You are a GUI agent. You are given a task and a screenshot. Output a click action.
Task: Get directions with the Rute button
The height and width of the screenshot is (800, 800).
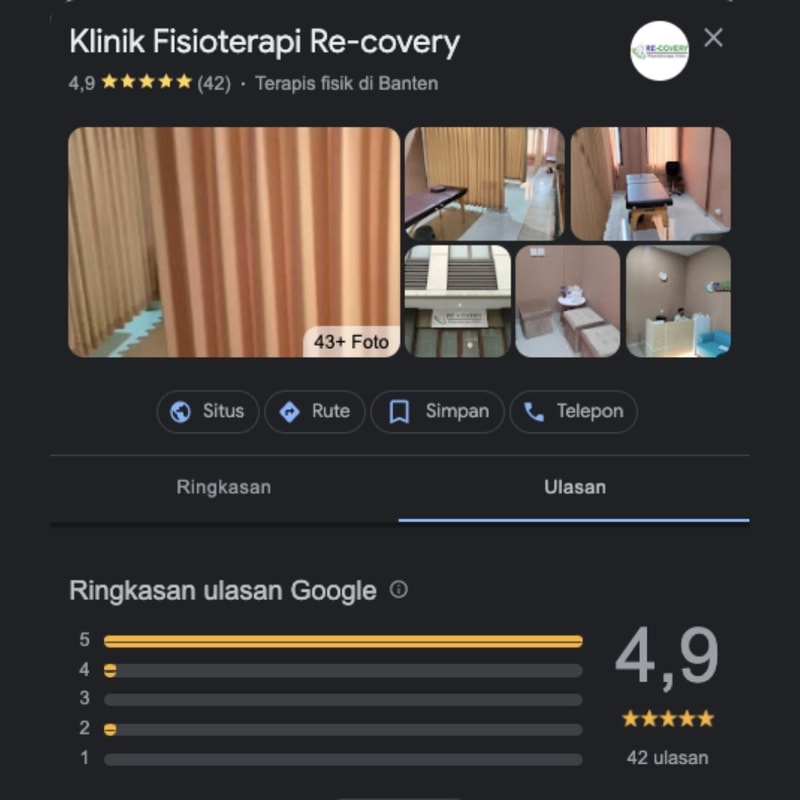point(314,411)
